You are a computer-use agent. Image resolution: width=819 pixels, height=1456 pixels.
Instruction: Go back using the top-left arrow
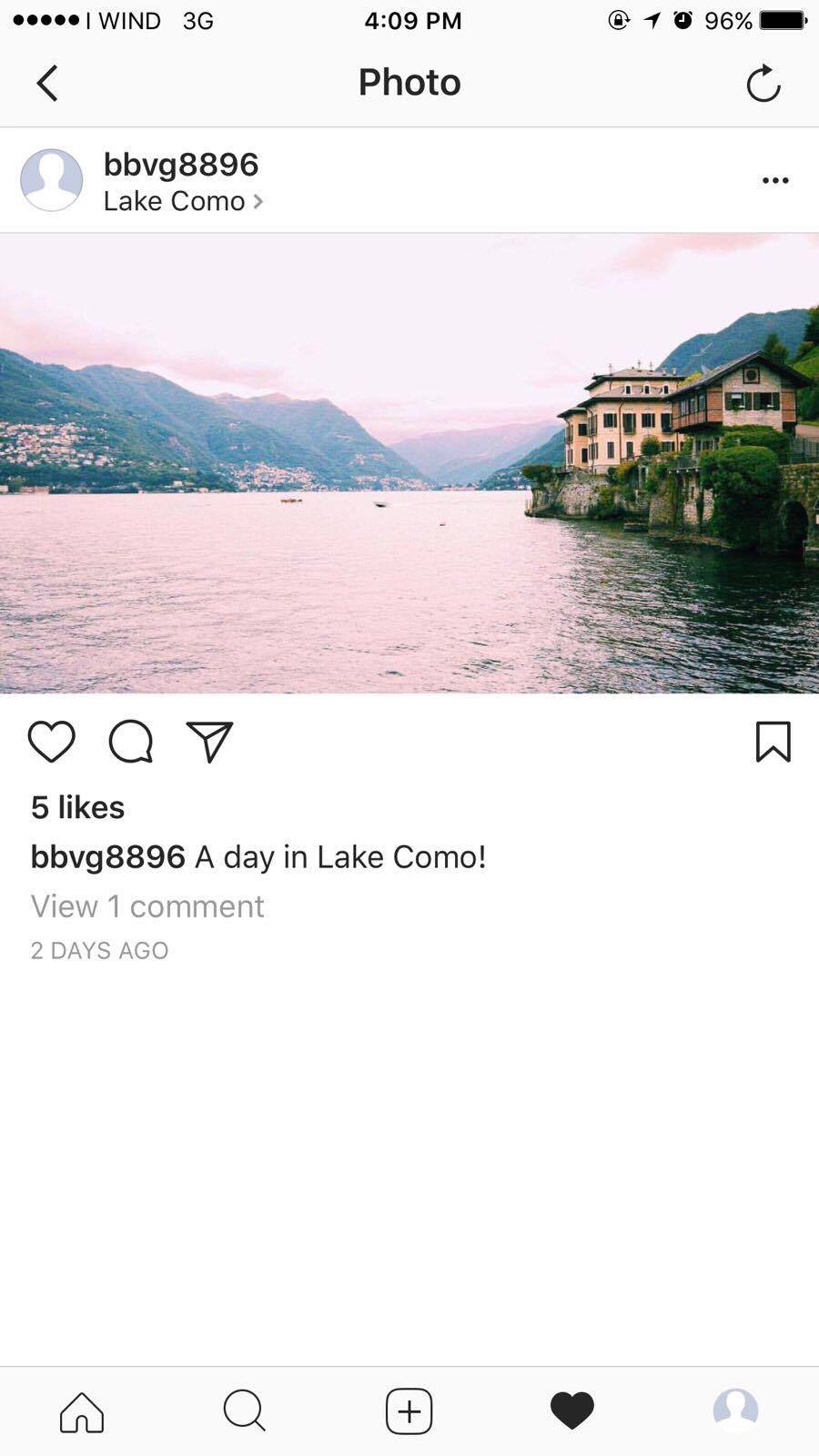47,83
